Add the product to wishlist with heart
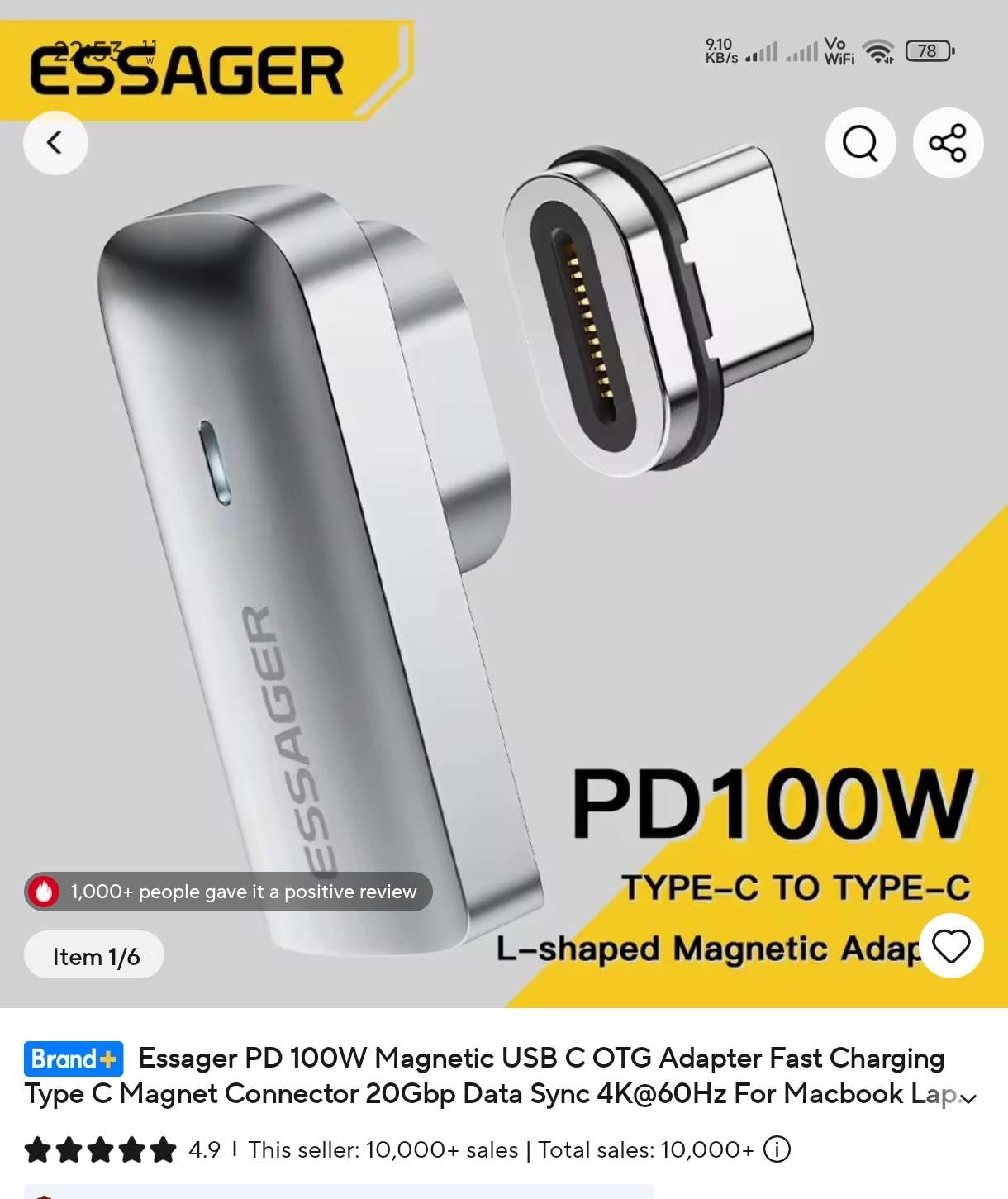The height and width of the screenshot is (1199, 1008). coord(951,946)
